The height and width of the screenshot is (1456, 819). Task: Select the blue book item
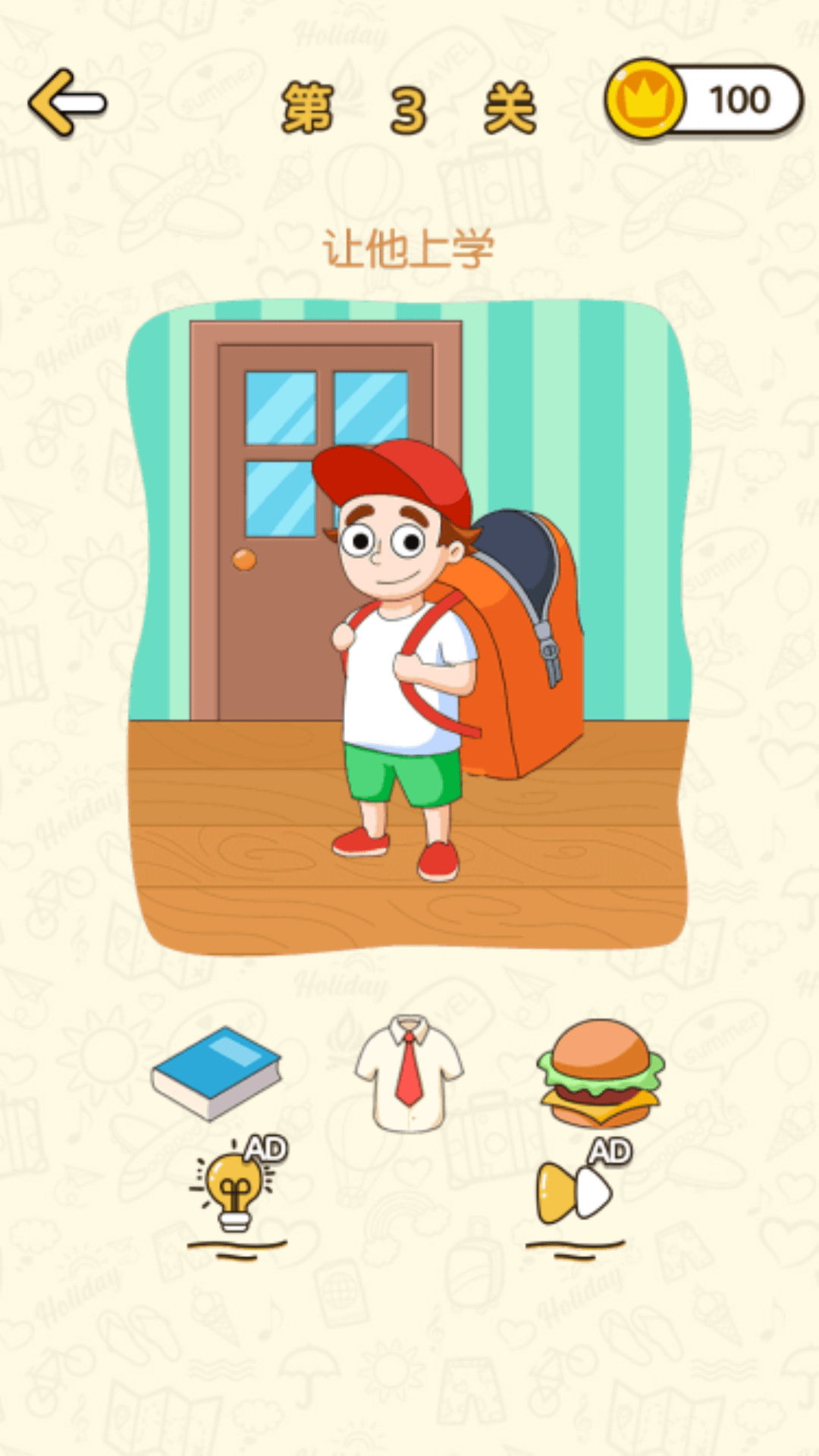click(x=217, y=1072)
